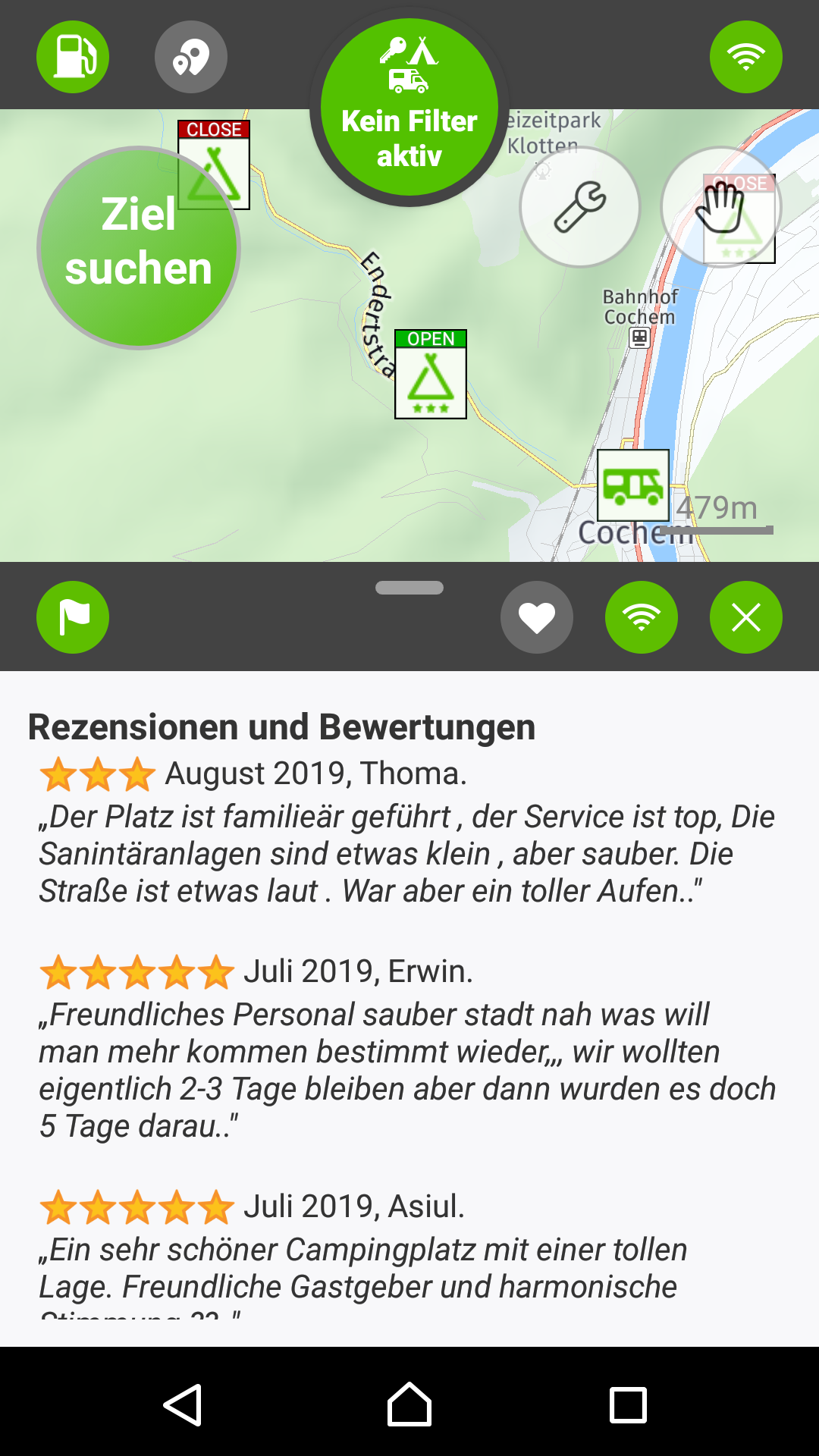Tap the green flag button
The image size is (819, 1456).
point(73,617)
